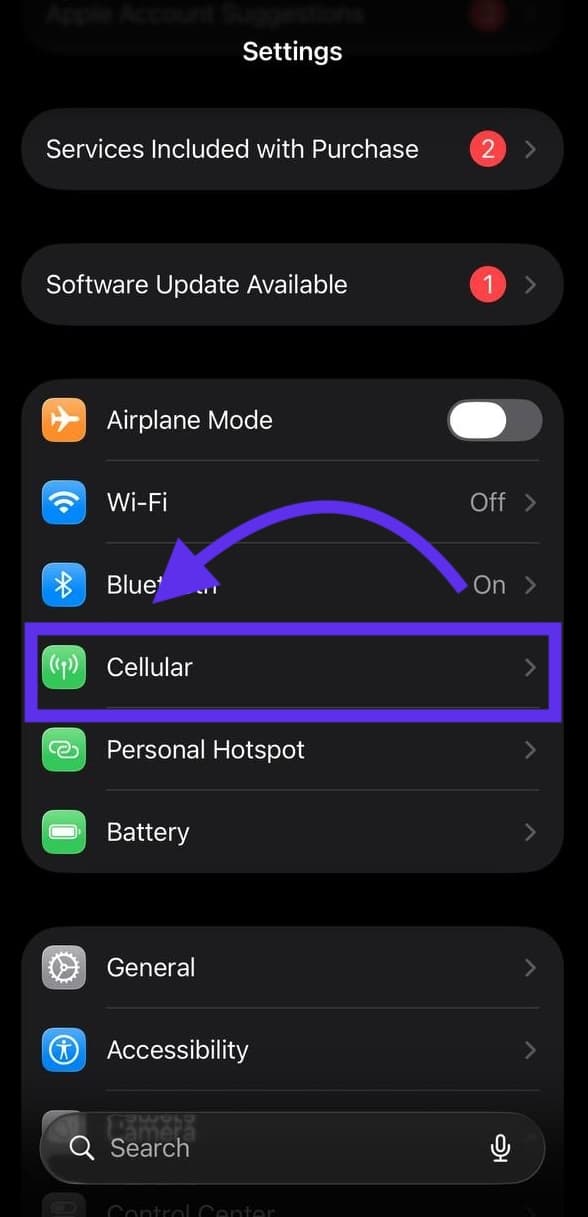Open Battery settings
This screenshot has width=588, height=1217.
click(292, 832)
